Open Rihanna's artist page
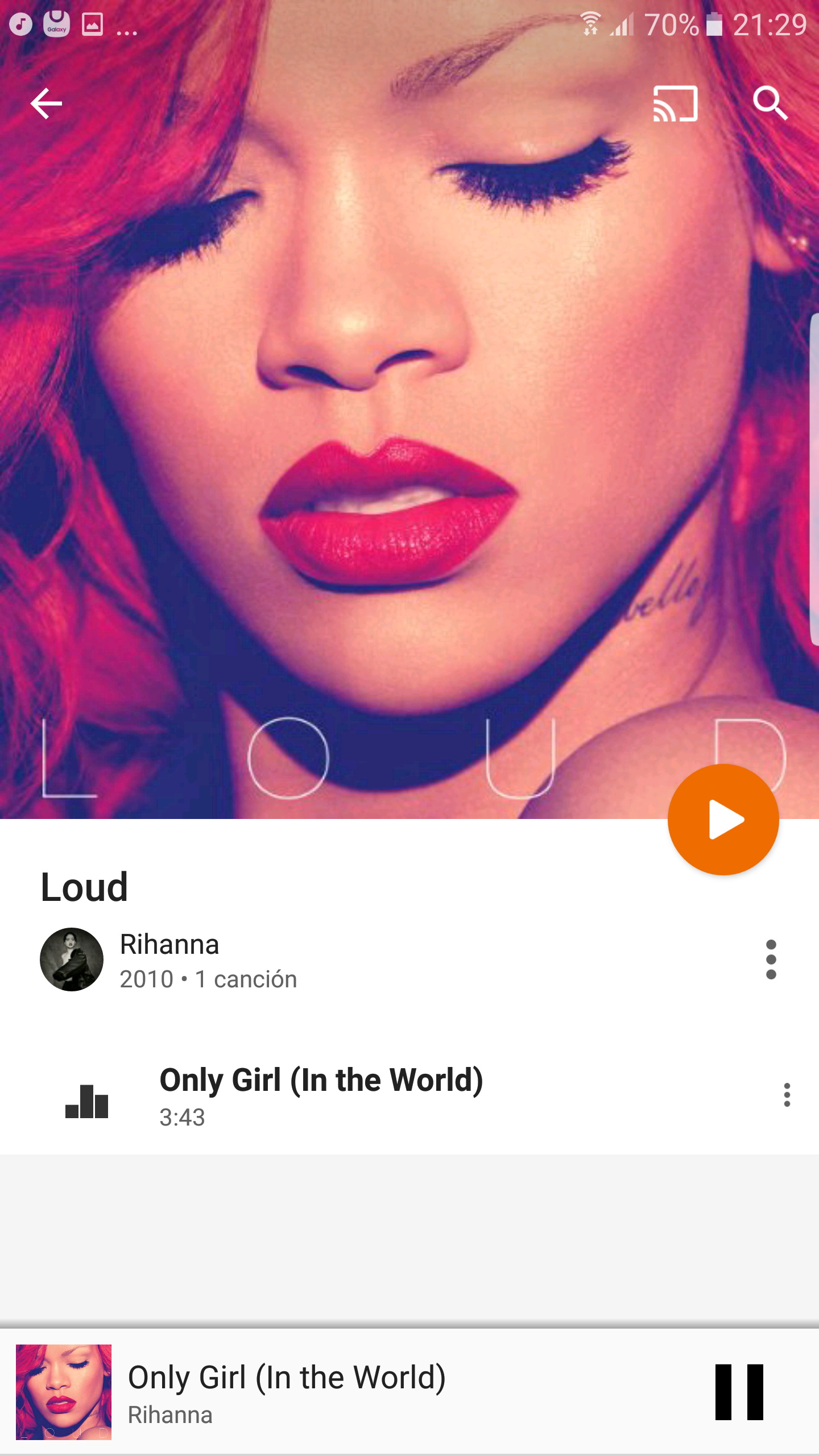This screenshot has width=819, height=1456. (168, 945)
